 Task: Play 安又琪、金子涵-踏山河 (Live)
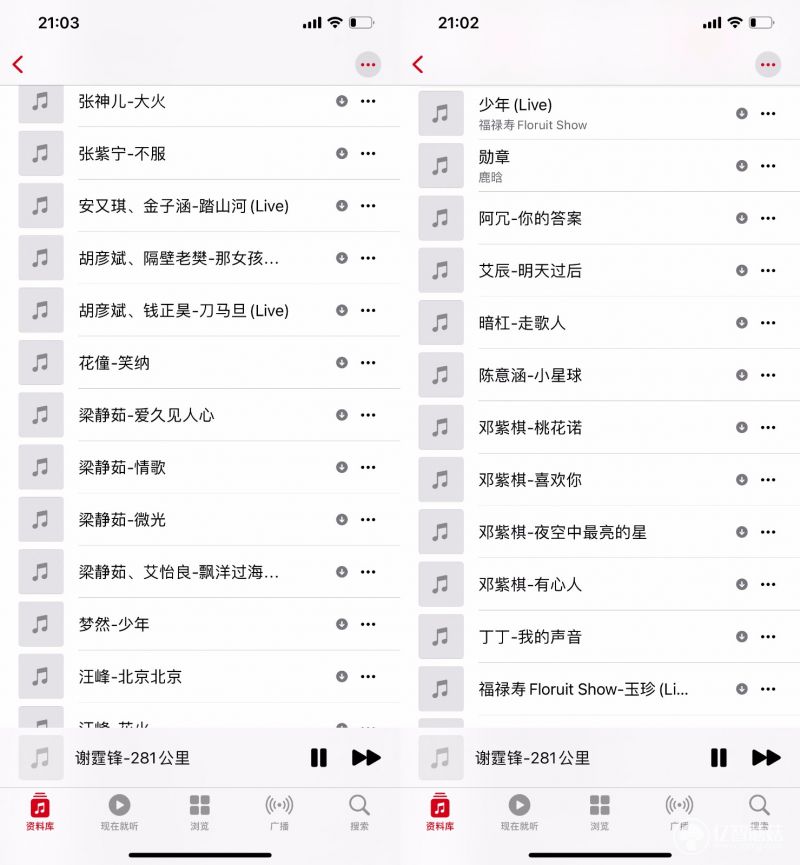pyautogui.click(x=183, y=206)
